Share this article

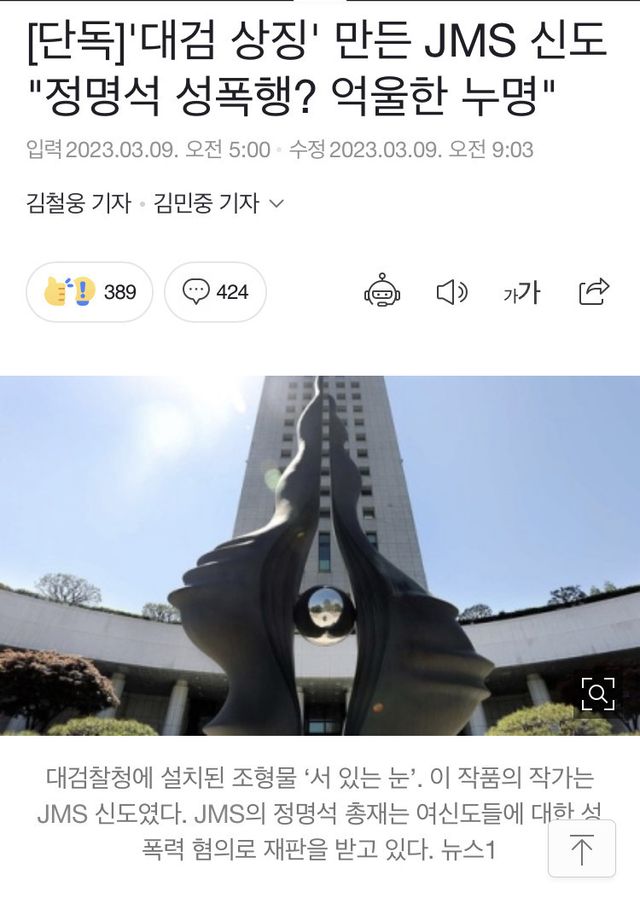click(594, 292)
